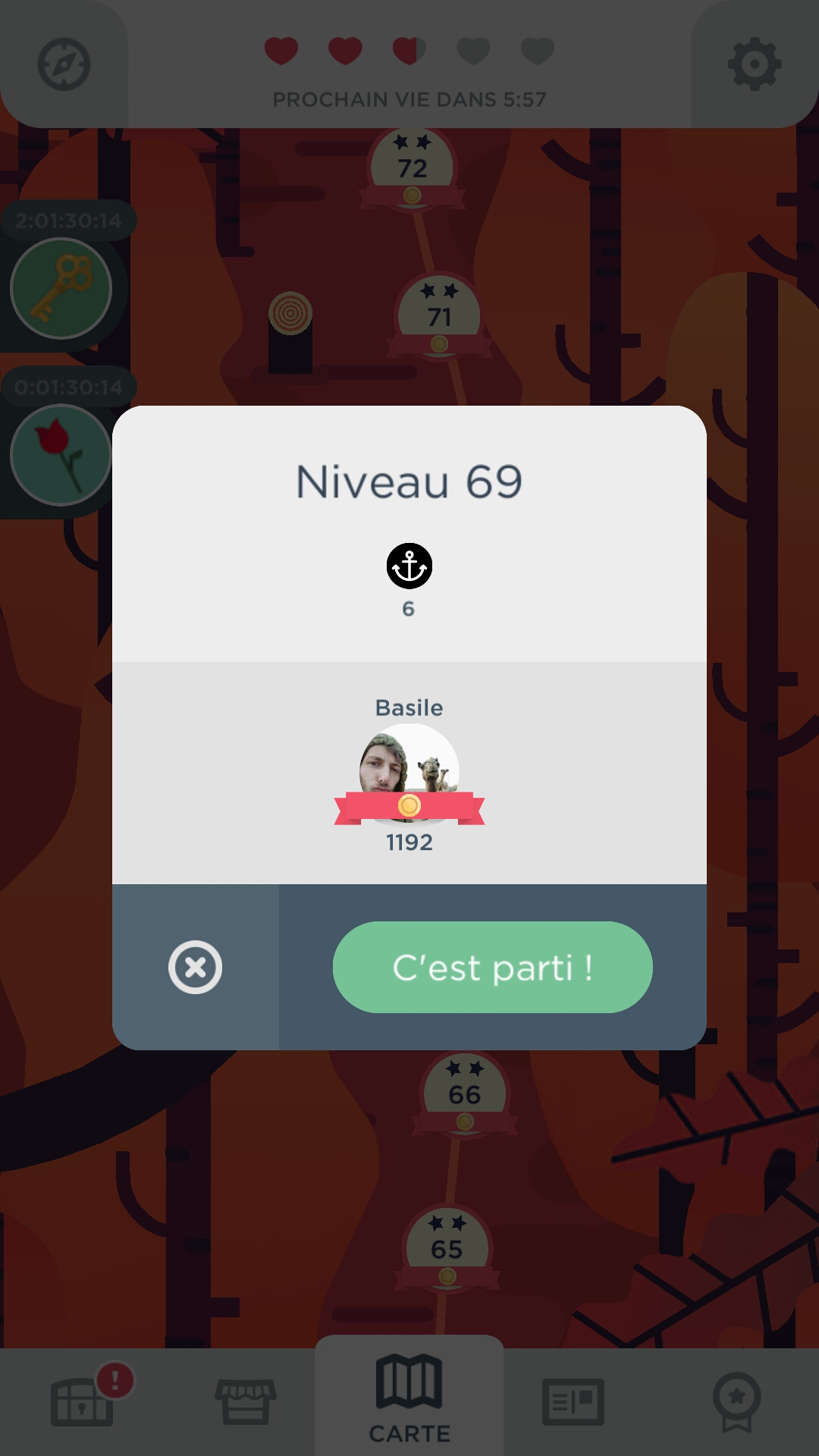Viewport: 819px width, 1456px height.
Task: Close the Niveau 69 dialog
Action: click(x=195, y=967)
